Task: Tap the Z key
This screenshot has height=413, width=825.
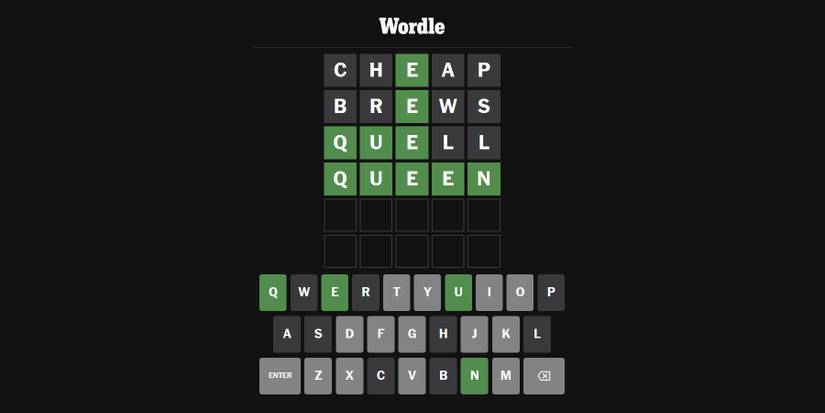Action: (x=318, y=376)
